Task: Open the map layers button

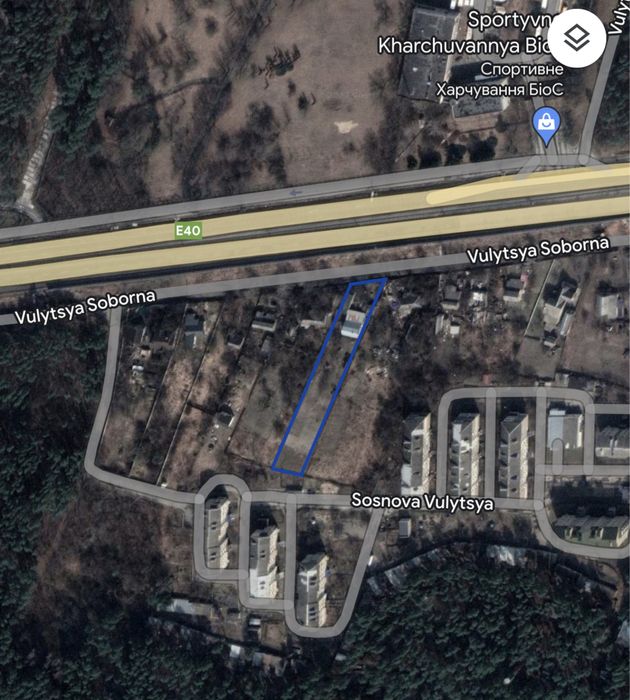Action: [x=576, y=38]
